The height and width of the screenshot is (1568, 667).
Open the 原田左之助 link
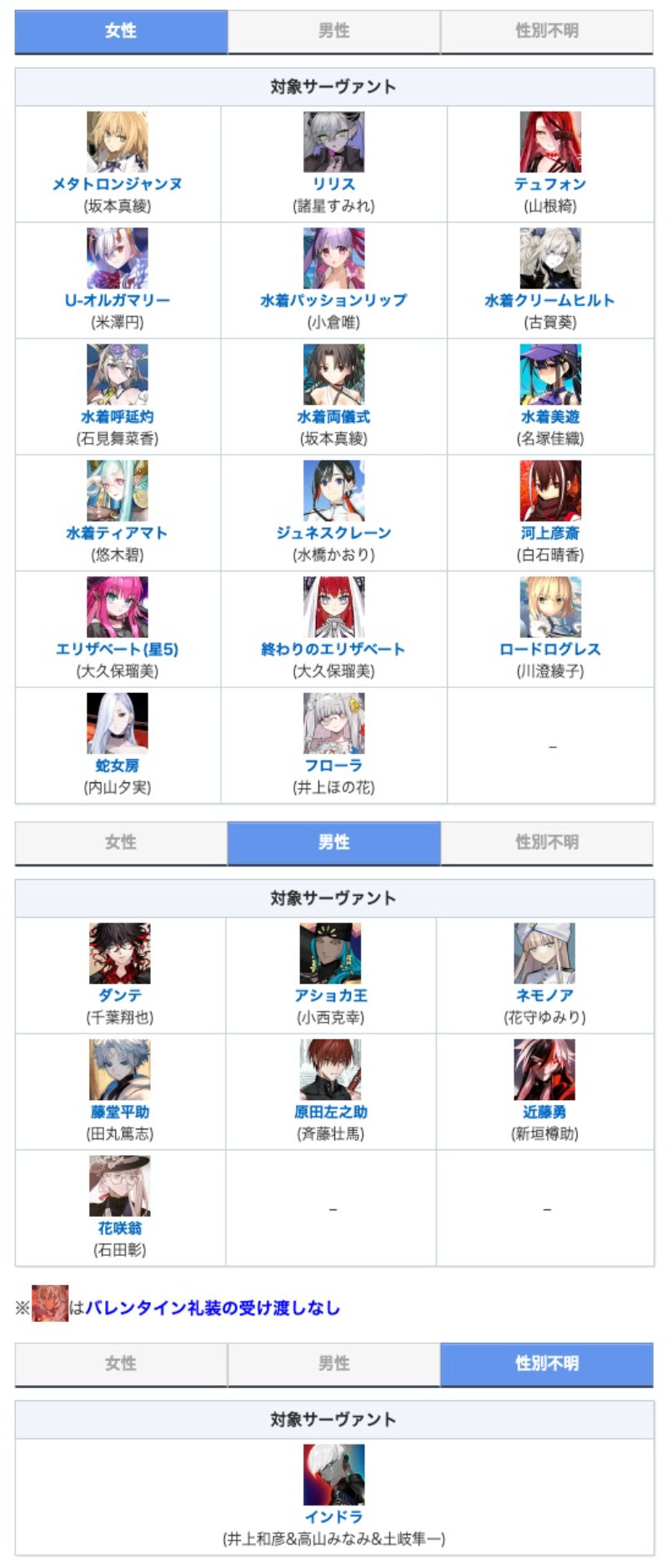(331, 1112)
